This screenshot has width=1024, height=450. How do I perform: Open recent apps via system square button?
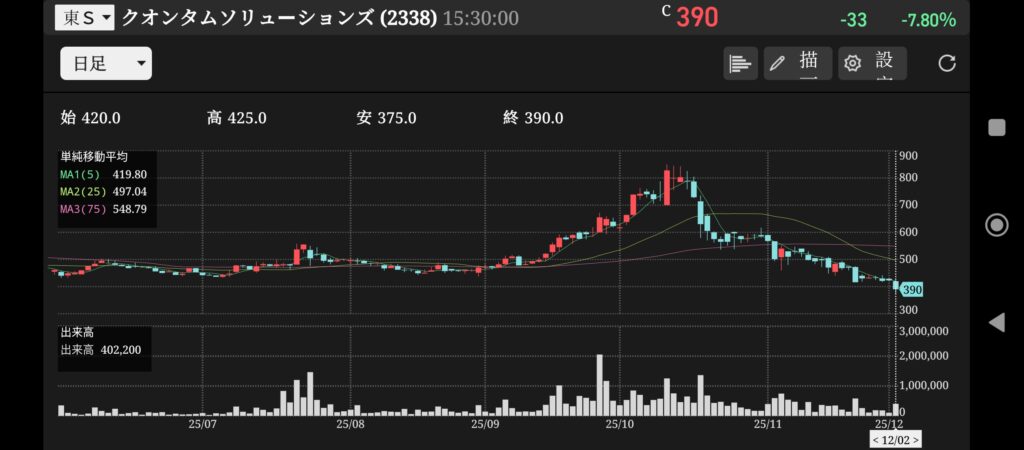click(996, 127)
